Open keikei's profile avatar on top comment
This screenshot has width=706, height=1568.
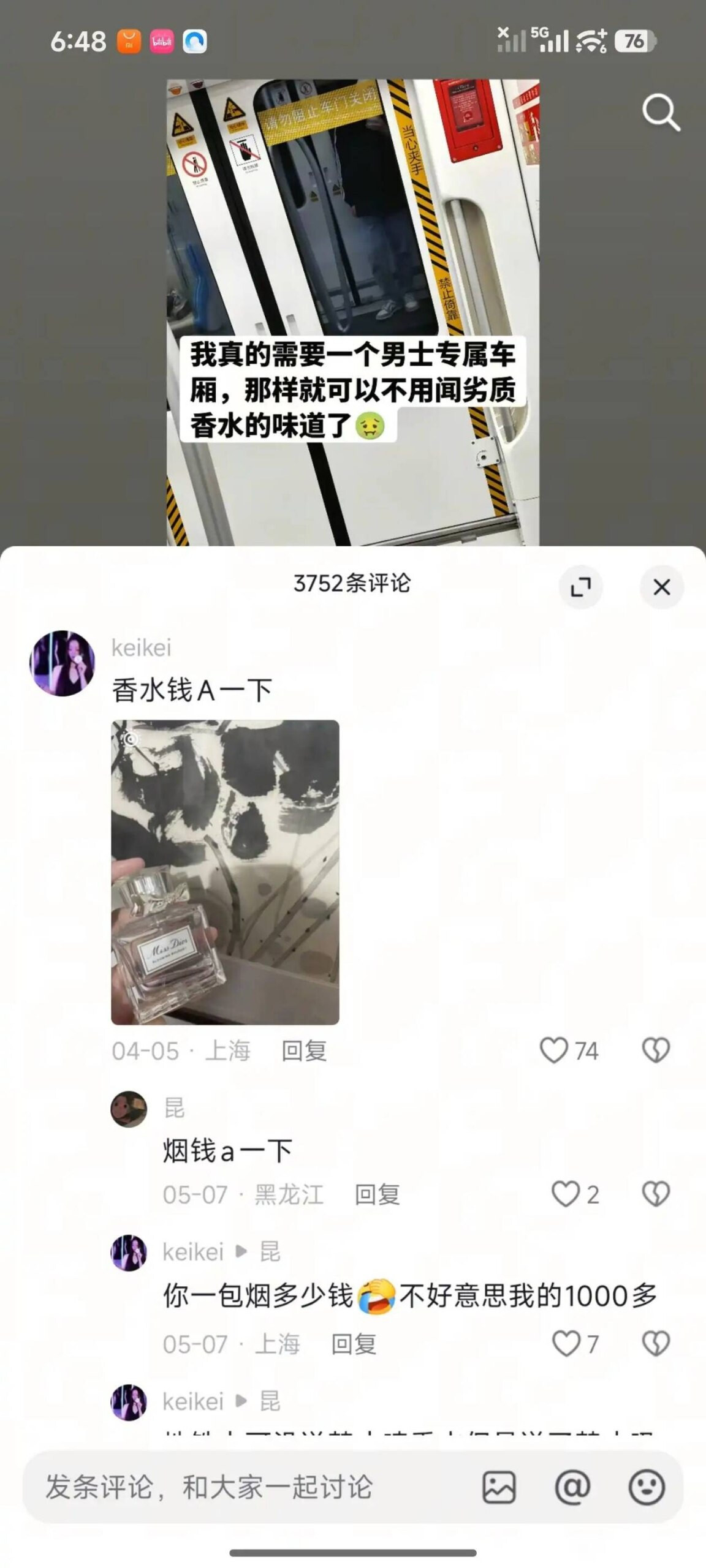63,663
